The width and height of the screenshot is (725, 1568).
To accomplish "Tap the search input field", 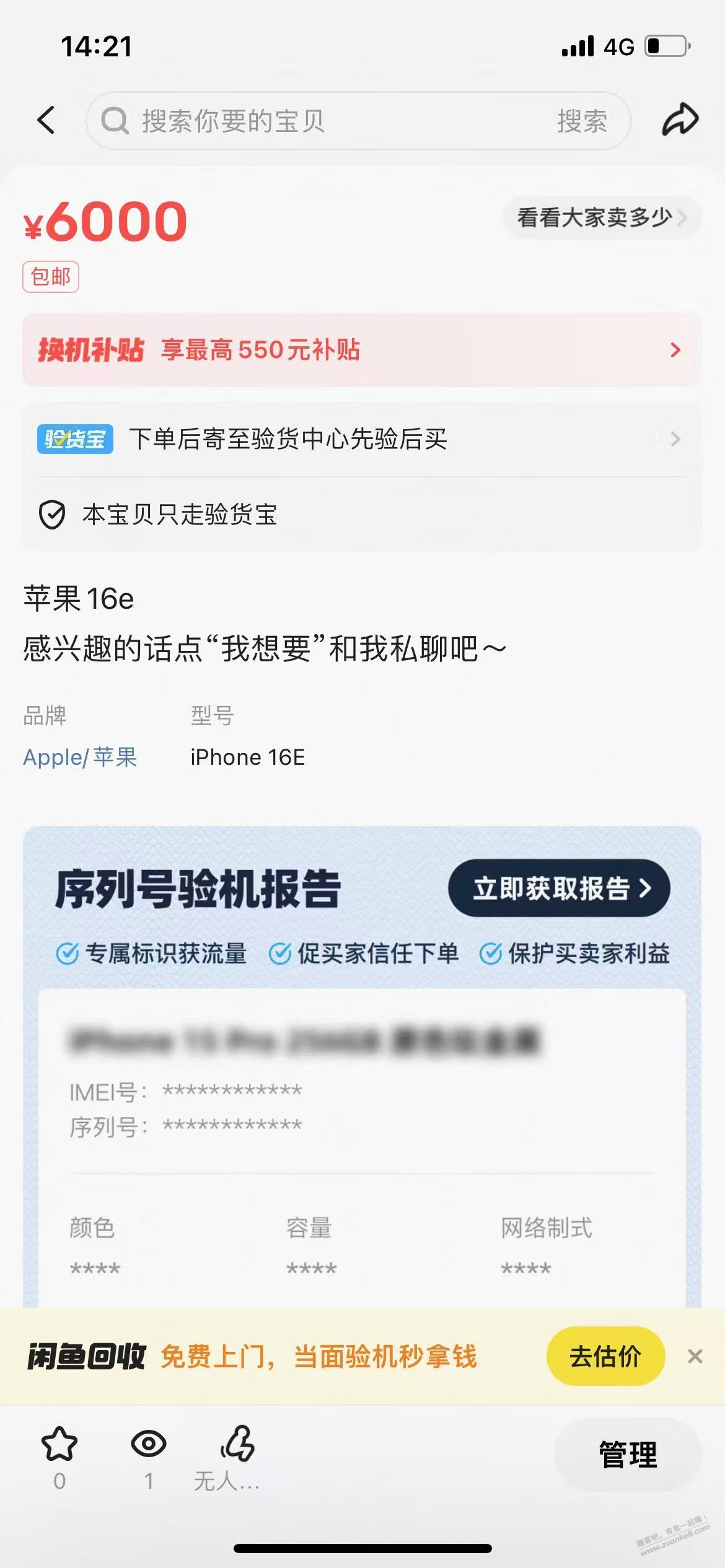I will 322,121.
